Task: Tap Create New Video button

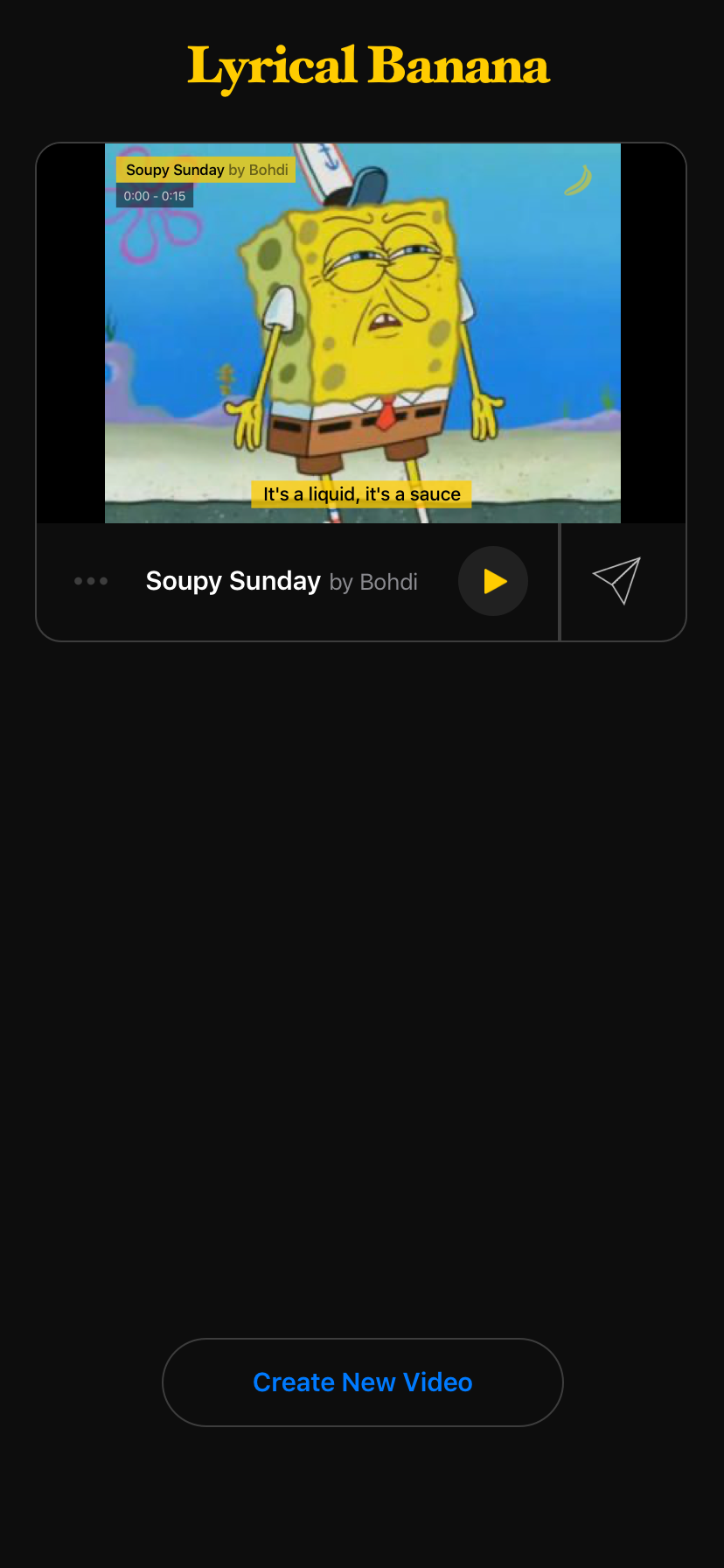Action: click(362, 1382)
